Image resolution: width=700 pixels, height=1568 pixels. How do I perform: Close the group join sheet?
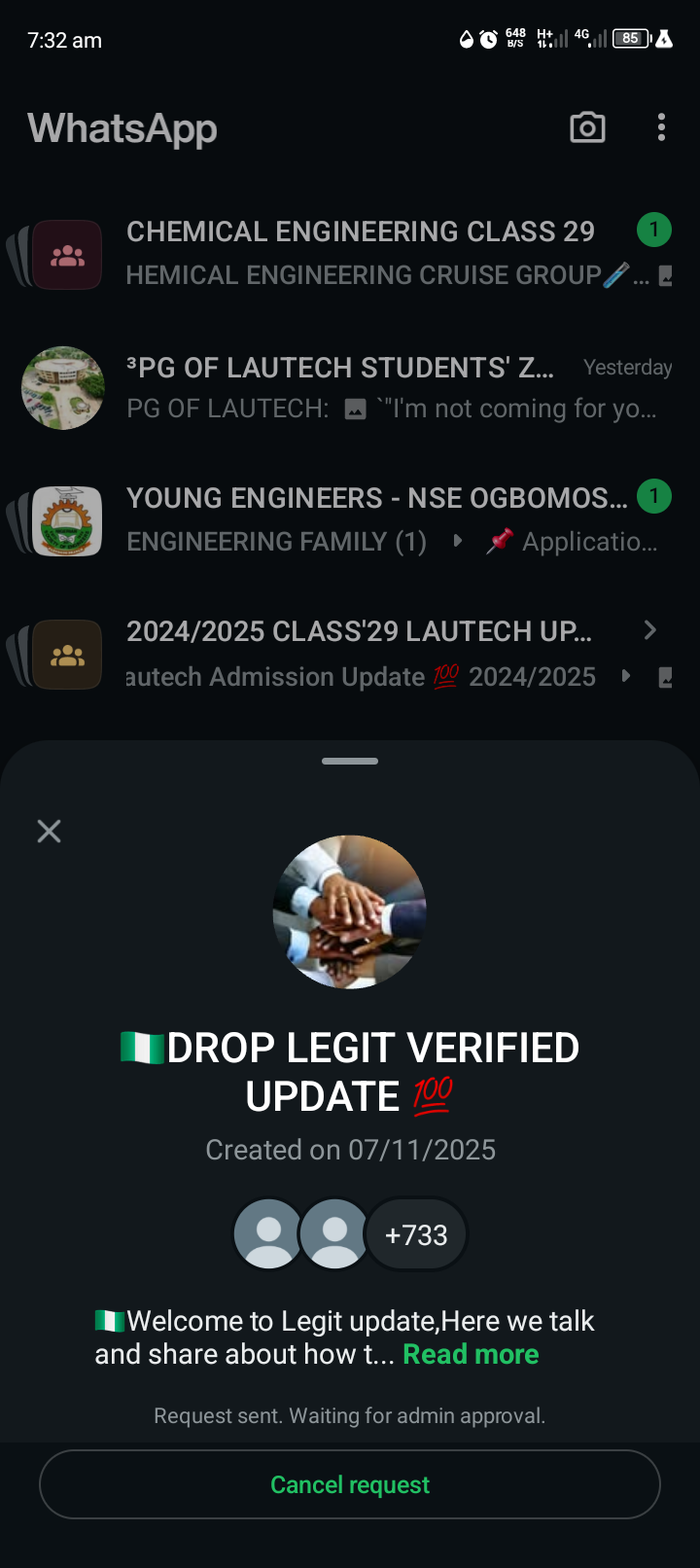(49, 831)
